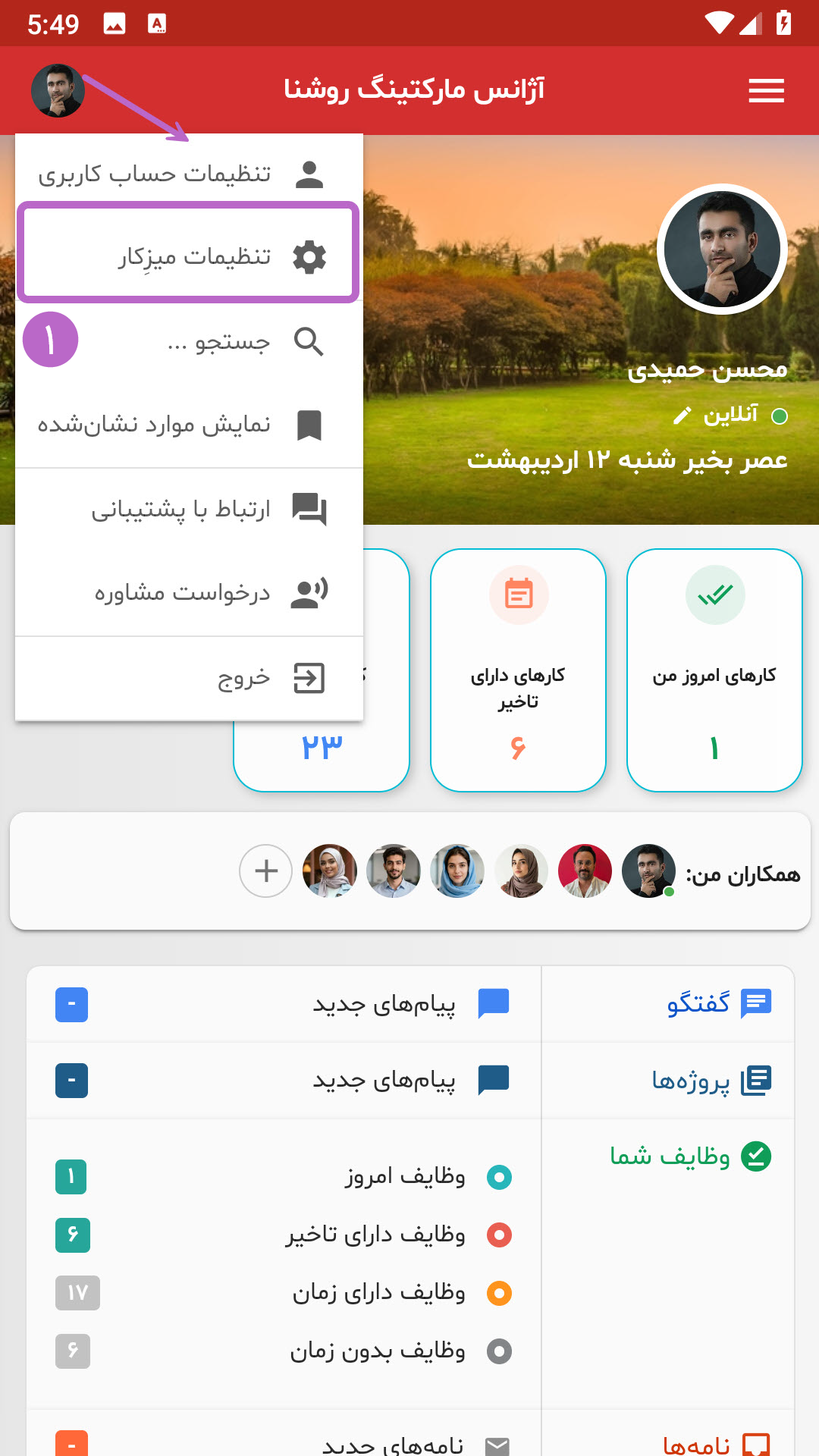View the وظایف دارای زمان row
819x1456 pixels.
point(284,1293)
